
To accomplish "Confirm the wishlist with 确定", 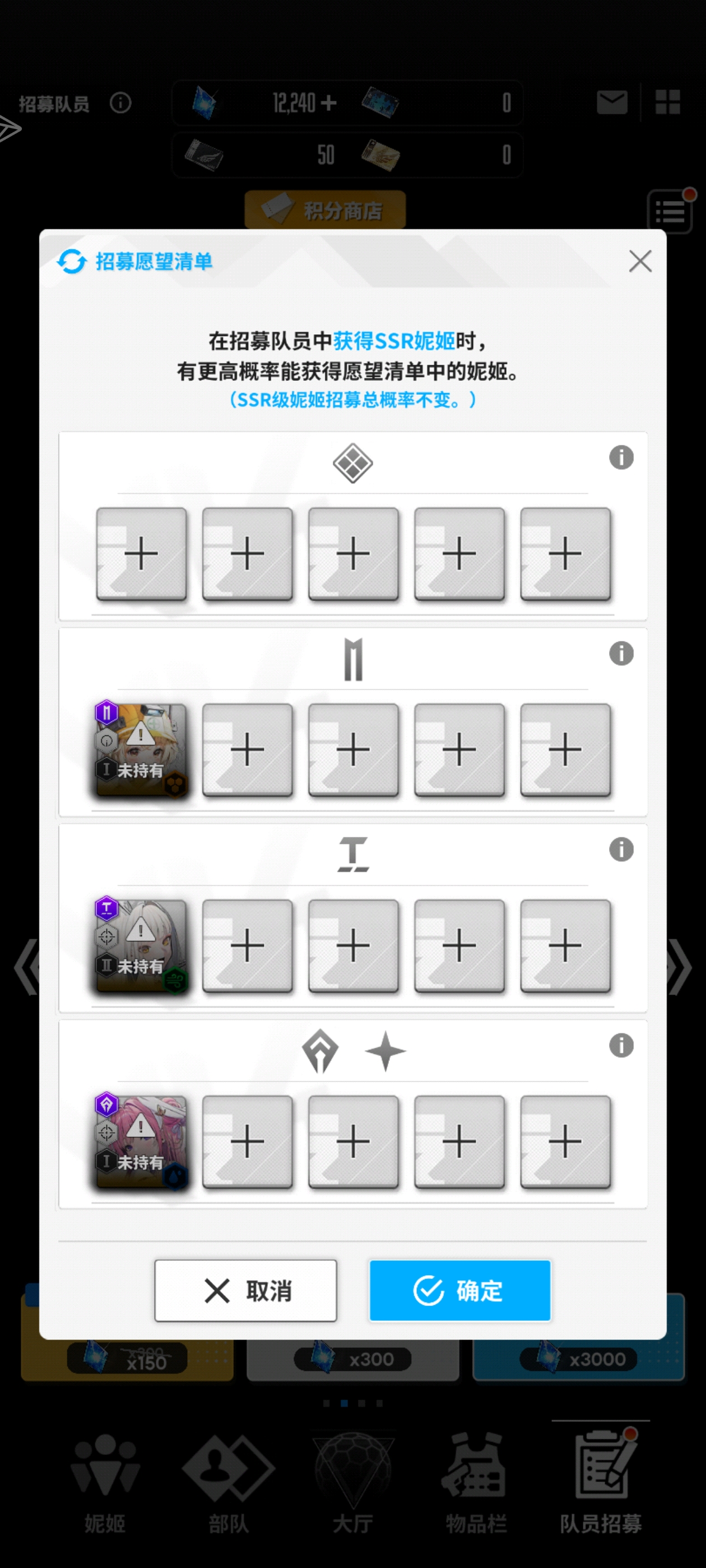I will pos(460,1290).
